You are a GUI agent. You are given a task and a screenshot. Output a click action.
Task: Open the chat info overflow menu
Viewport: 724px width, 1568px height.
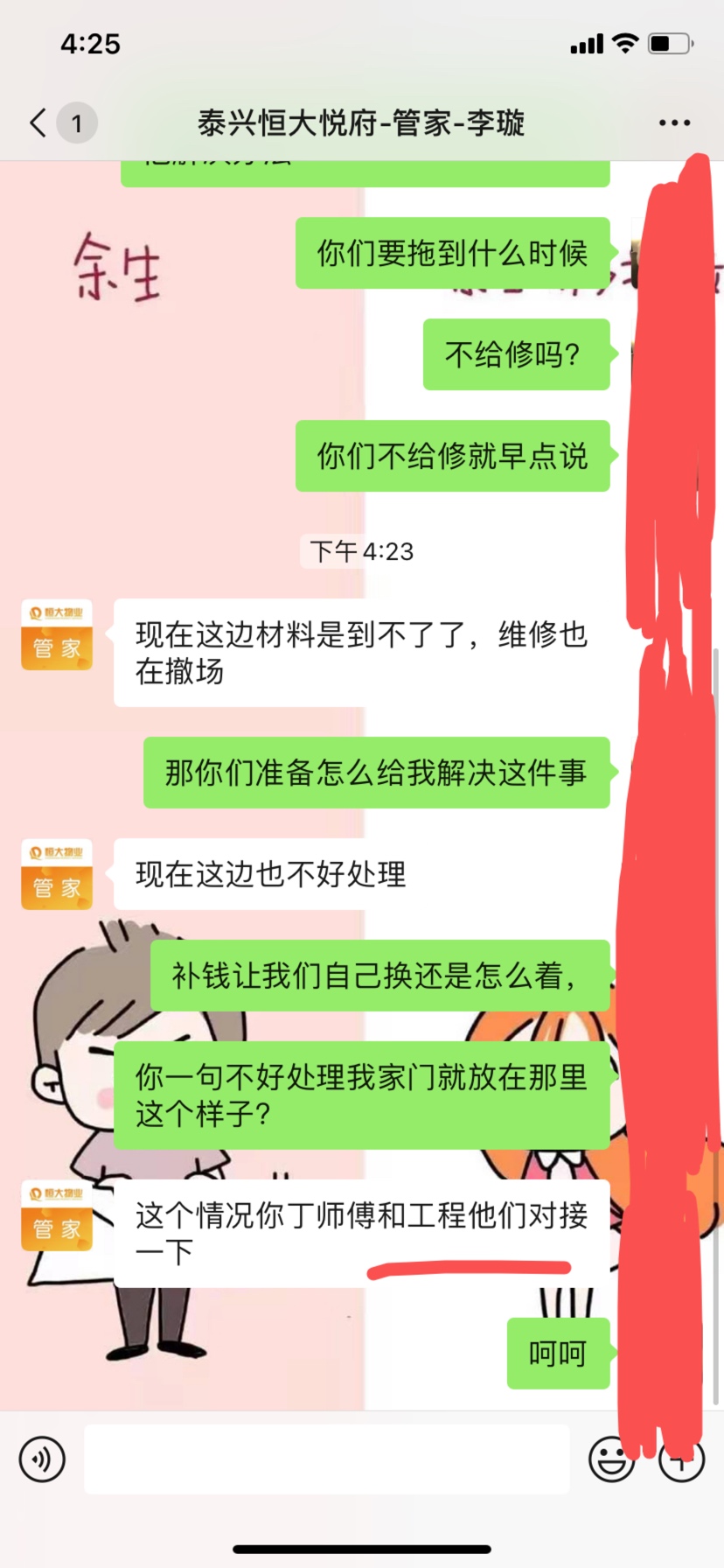pyautogui.click(x=674, y=123)
